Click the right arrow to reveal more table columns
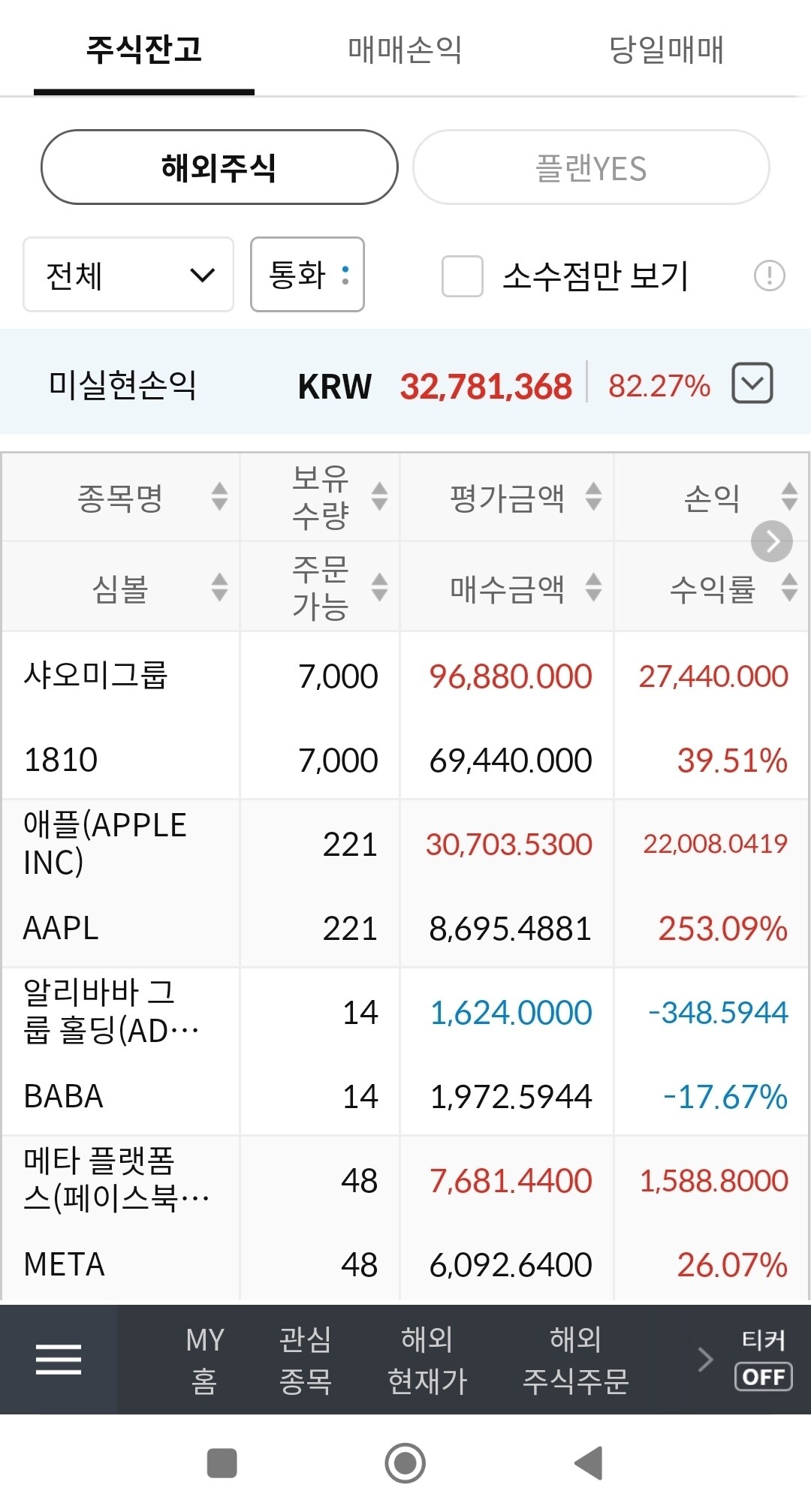The height and width of the screenshot is (1512, 811). (771, 542)
